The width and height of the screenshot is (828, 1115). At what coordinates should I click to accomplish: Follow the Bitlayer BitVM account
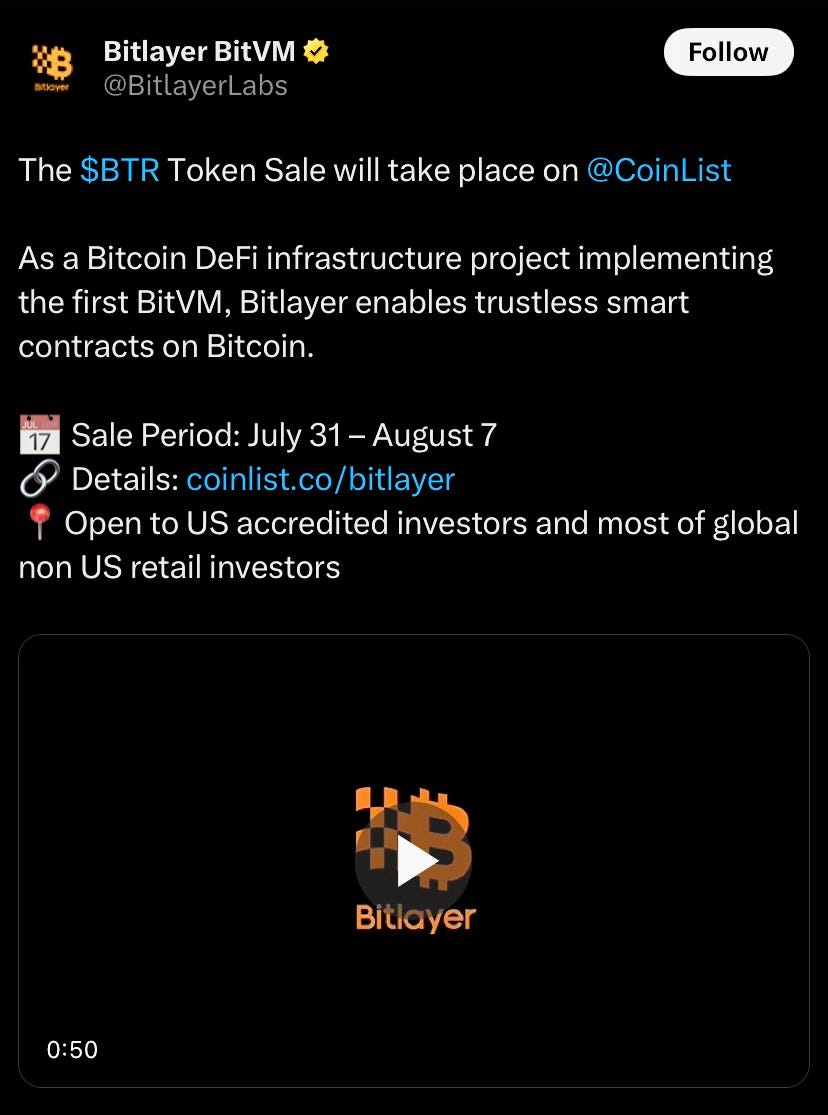coord(728,52)
